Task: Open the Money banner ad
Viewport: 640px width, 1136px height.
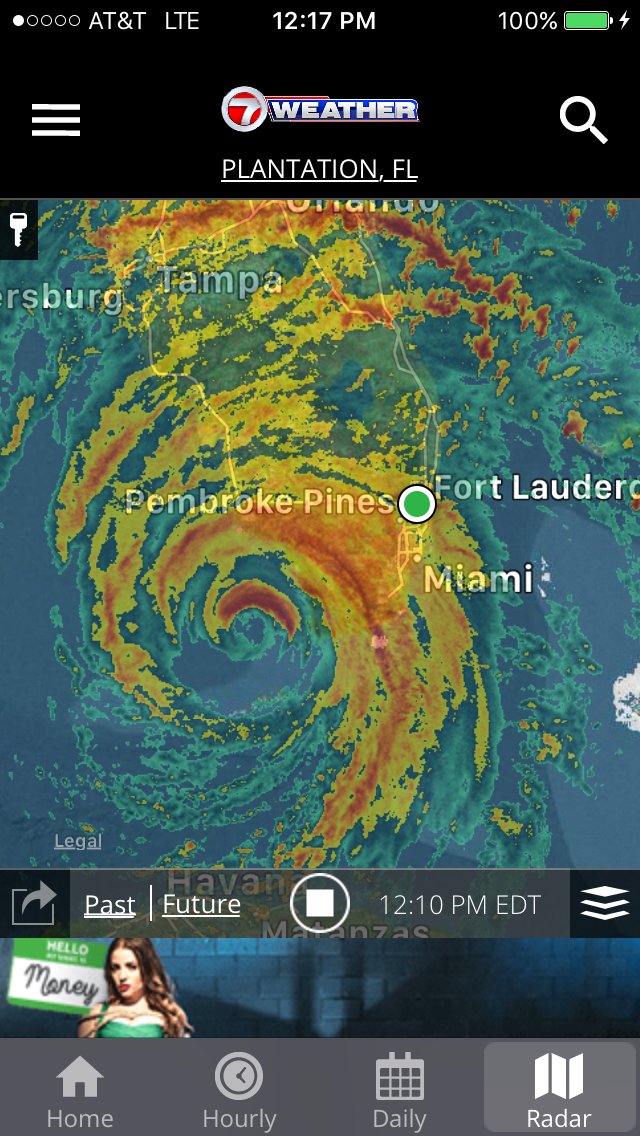Action: (320, 988)
